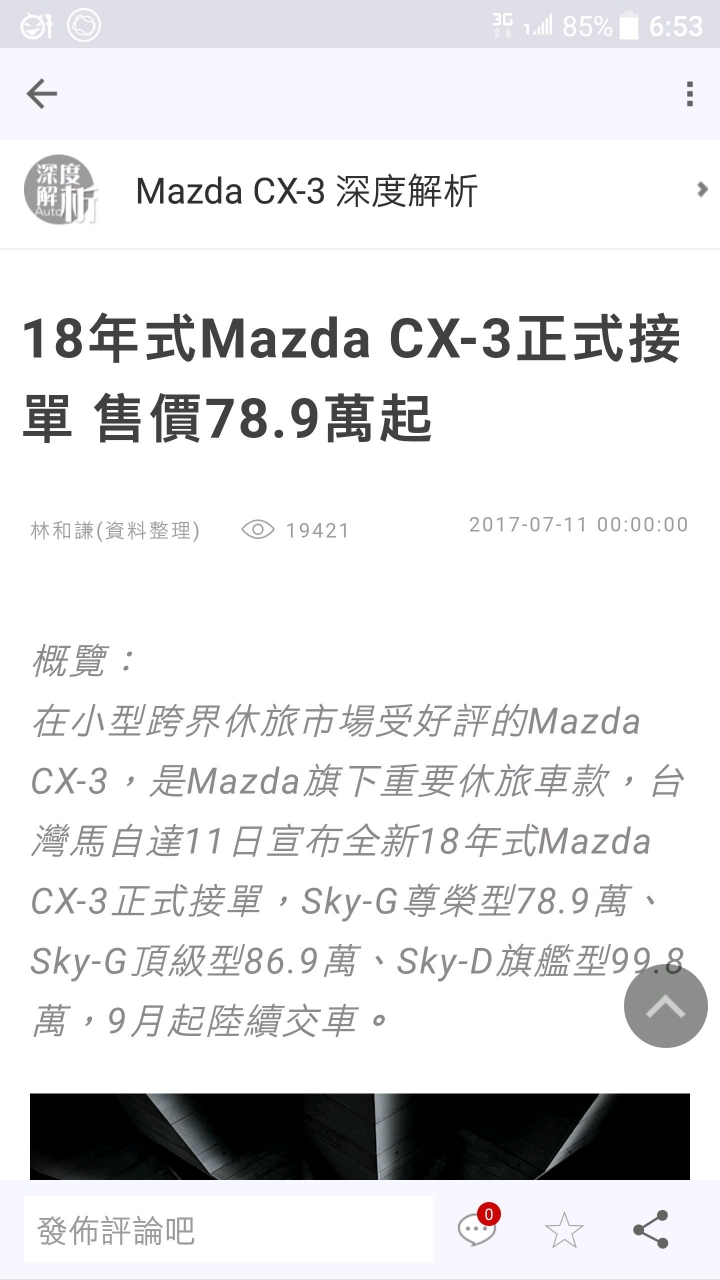Go back using the arrow icon
The image size is (720, 1280).
41,94
